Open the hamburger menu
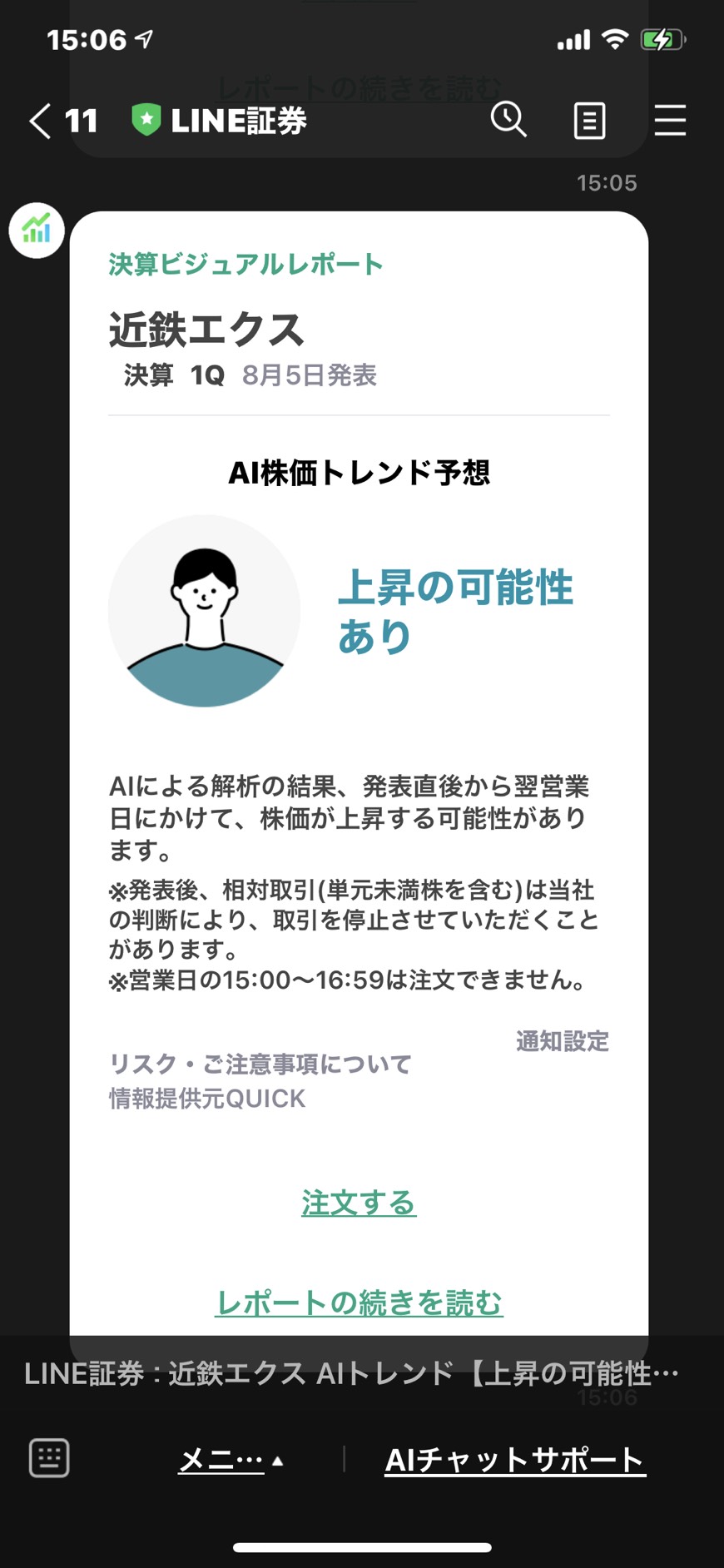This screenshot has height=1568, width=724. [670, 121]
